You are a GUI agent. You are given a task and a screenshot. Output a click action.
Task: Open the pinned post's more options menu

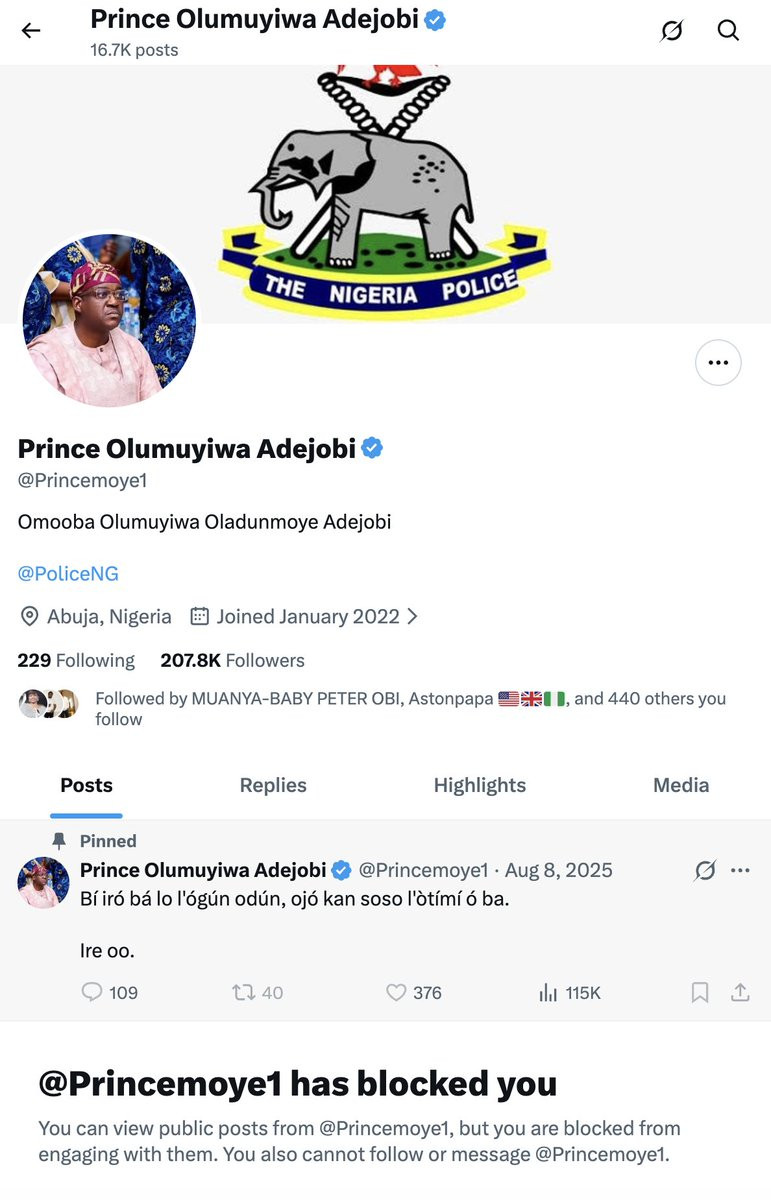[x=740, y=870]
